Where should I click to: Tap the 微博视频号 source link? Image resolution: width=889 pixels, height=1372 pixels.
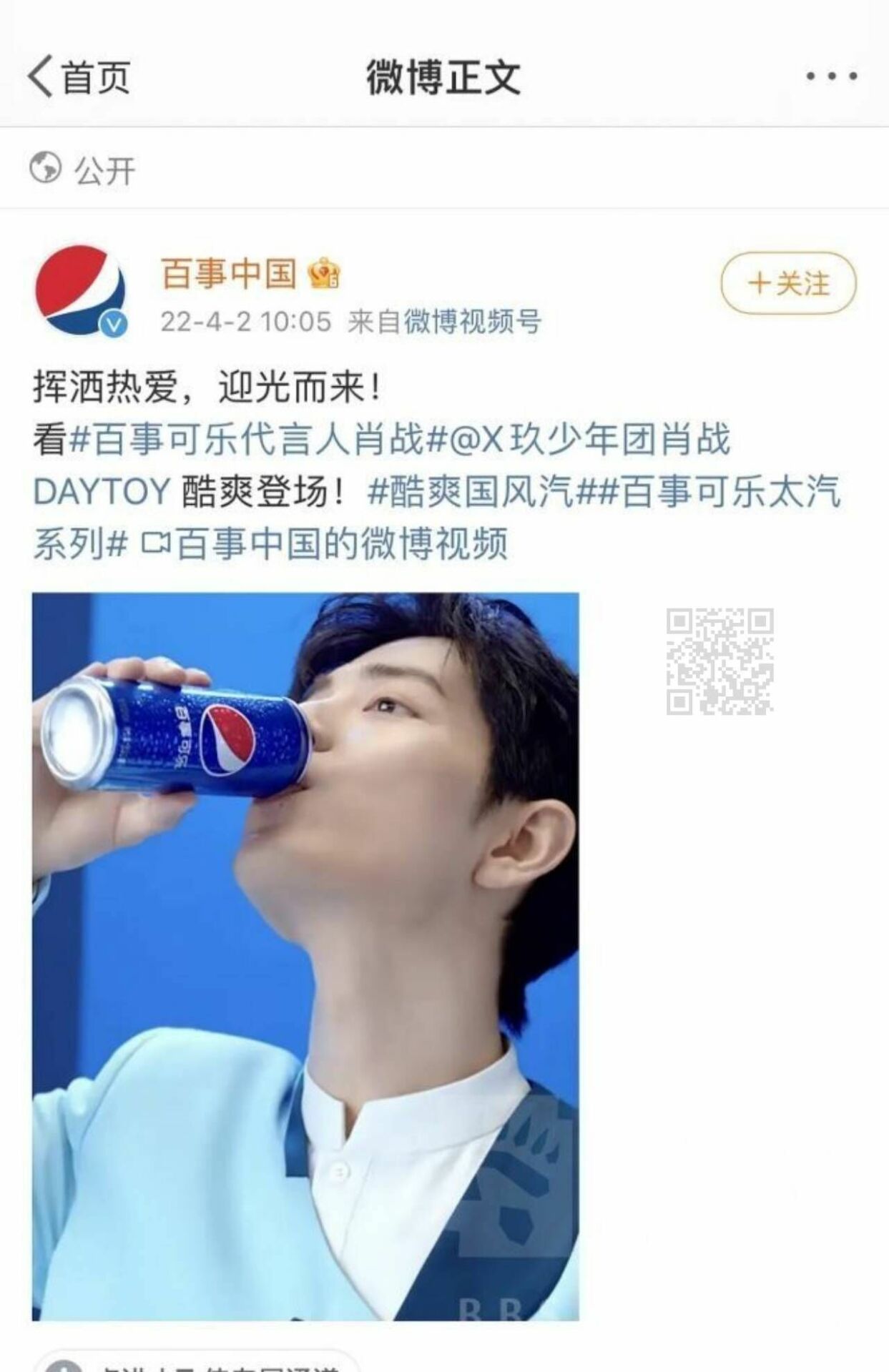[x=473, y=322]
